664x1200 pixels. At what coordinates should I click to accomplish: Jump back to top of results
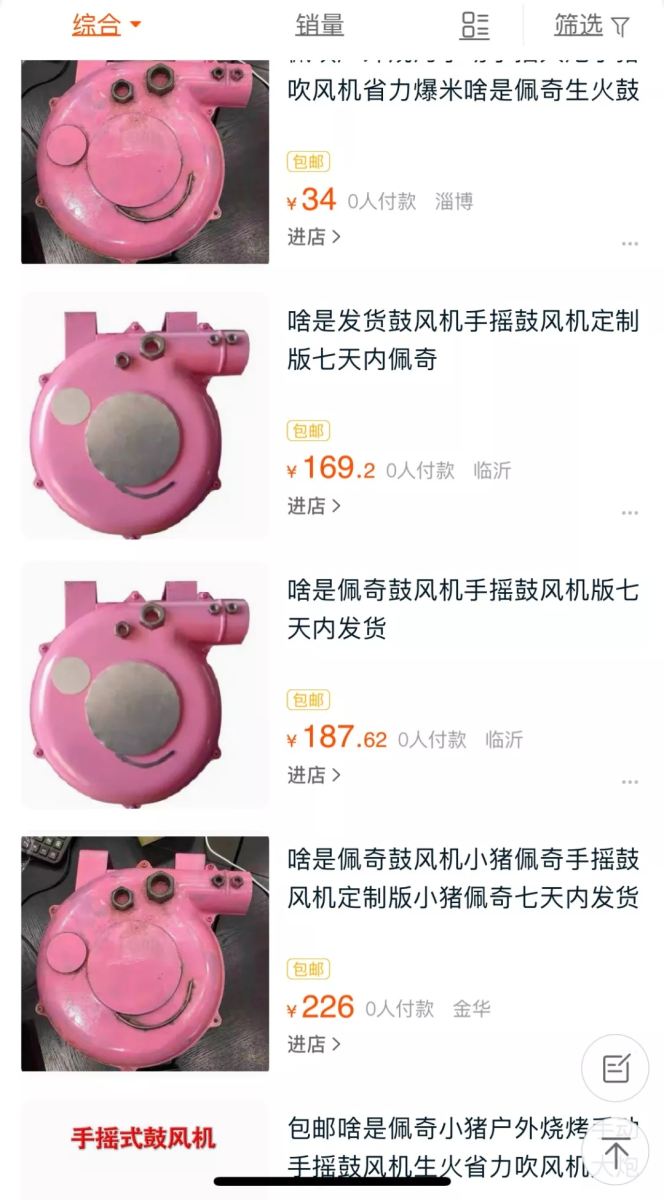pos(615,1152)
